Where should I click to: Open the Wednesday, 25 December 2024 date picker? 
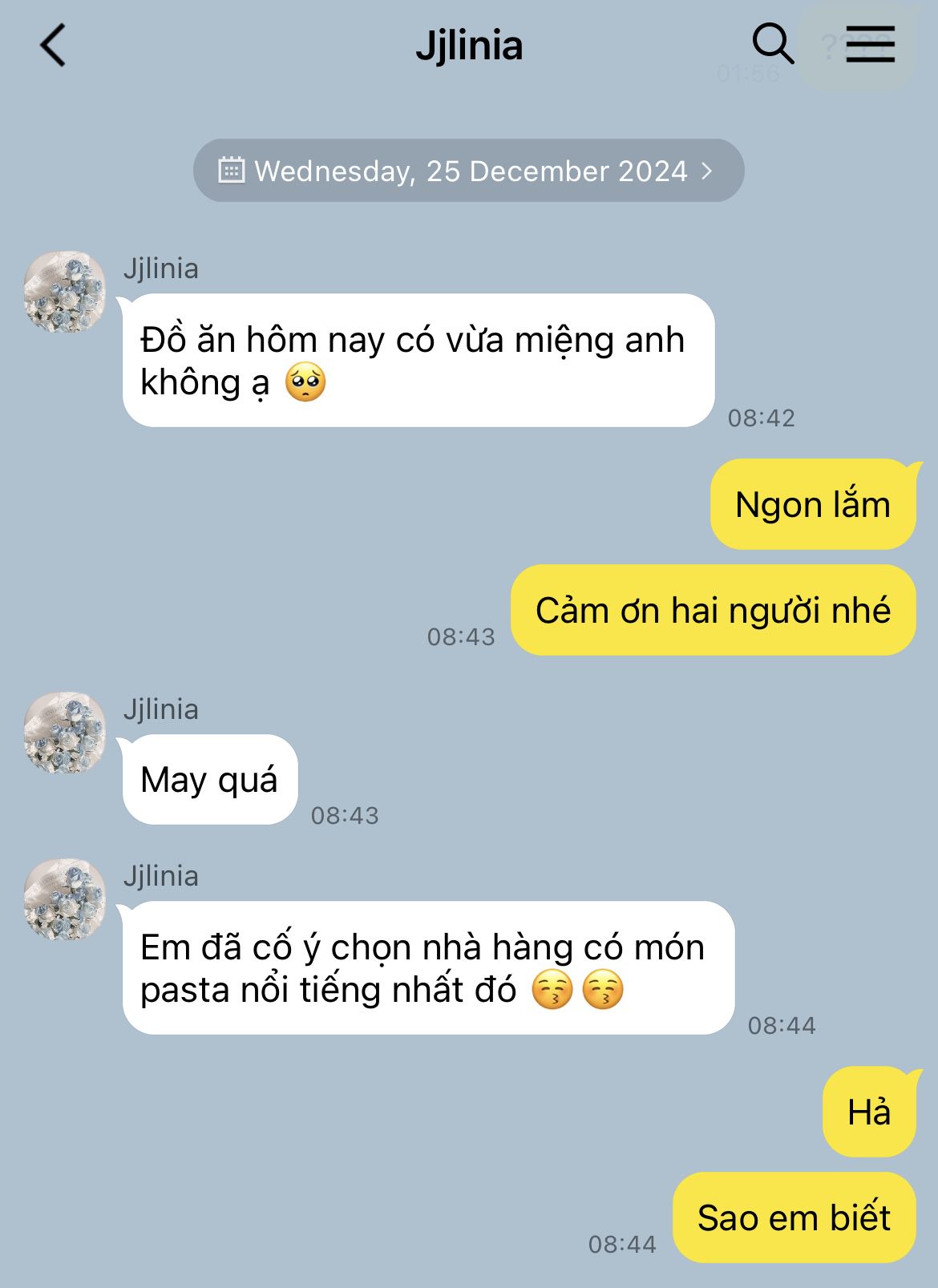[469, 171]
